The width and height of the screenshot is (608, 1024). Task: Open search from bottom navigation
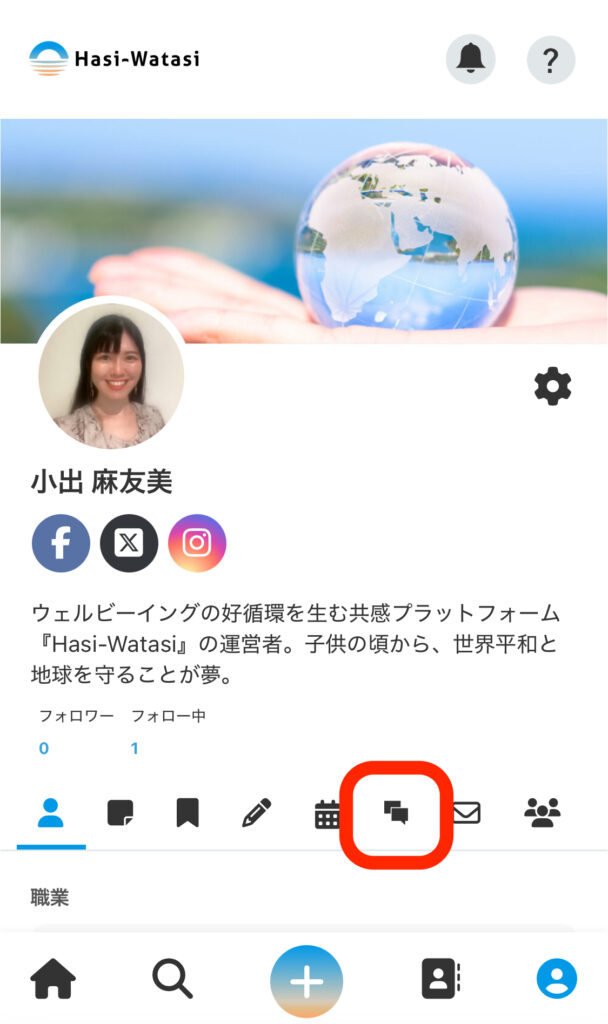pos(172,980)
